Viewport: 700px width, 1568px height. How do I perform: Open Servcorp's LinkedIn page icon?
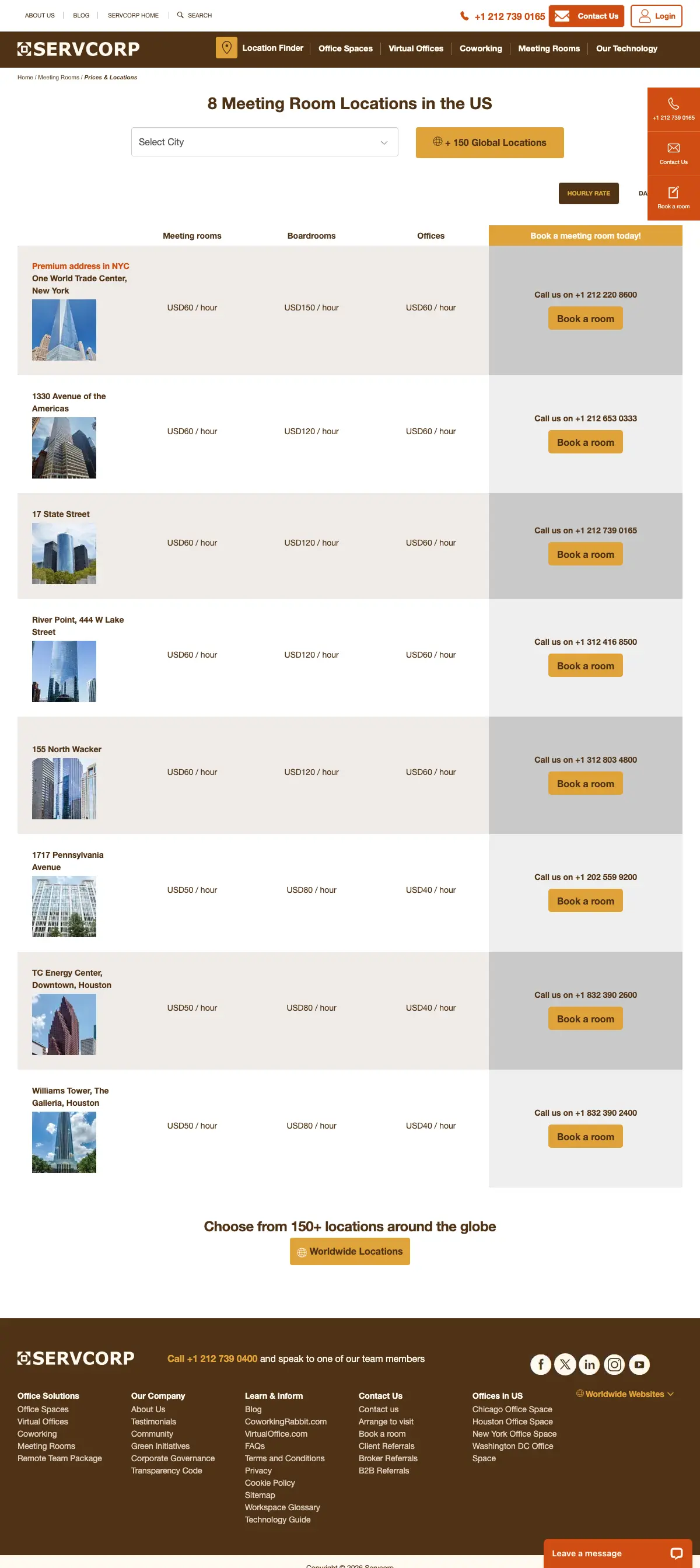click(589, 1364)
